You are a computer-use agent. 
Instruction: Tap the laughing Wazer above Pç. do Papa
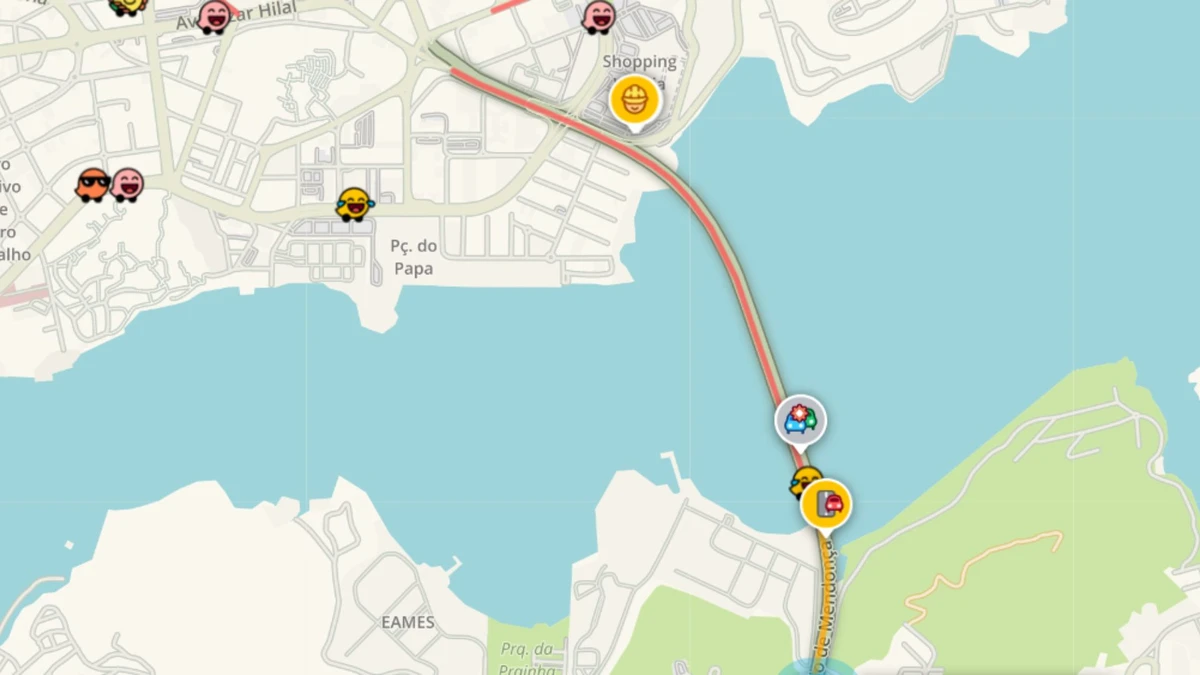(353, 204)
